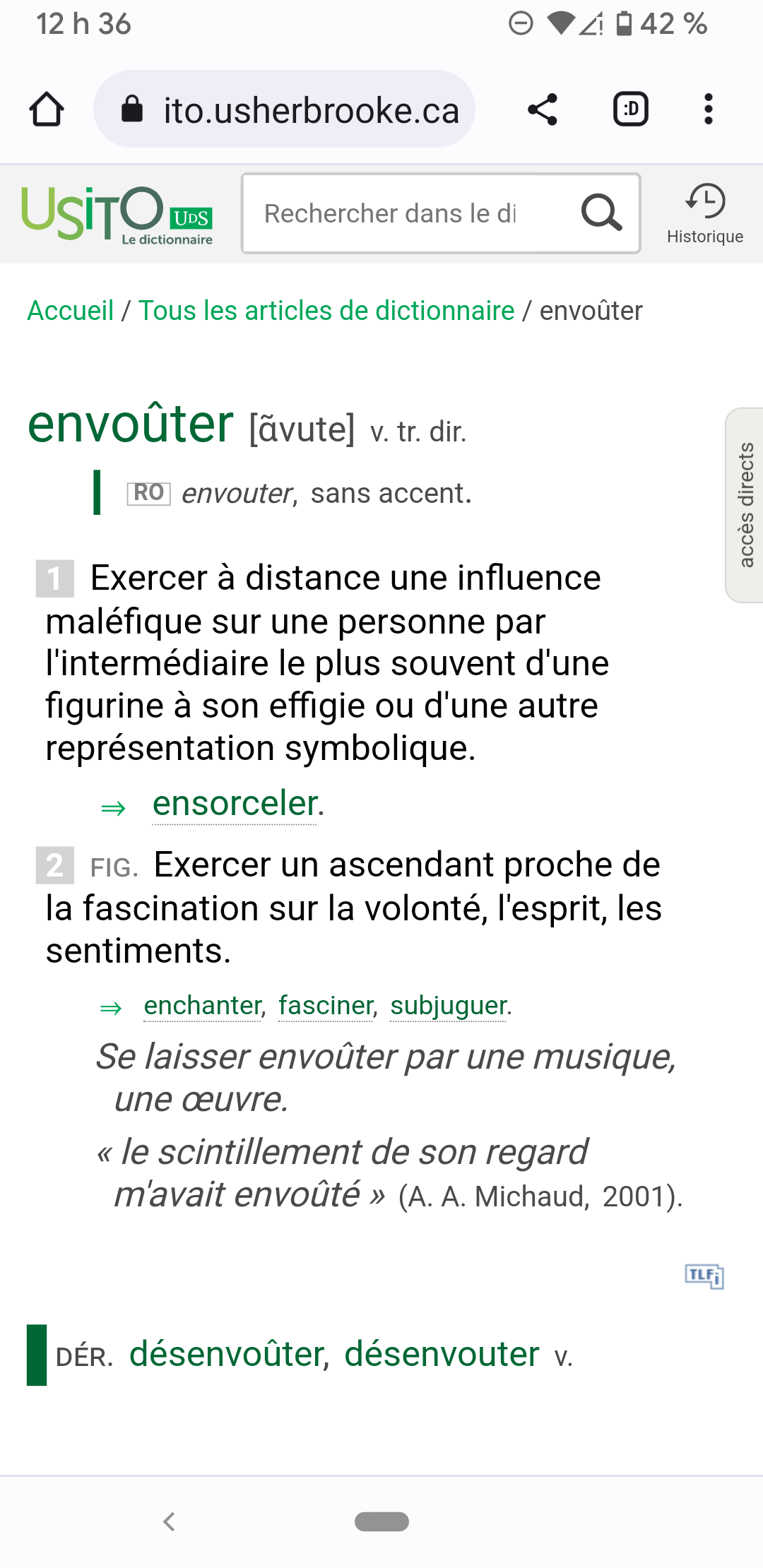Screen dimensions: 763x1568
Task: Open Tous les articles de dictionnaire
Action: (326, 311)
